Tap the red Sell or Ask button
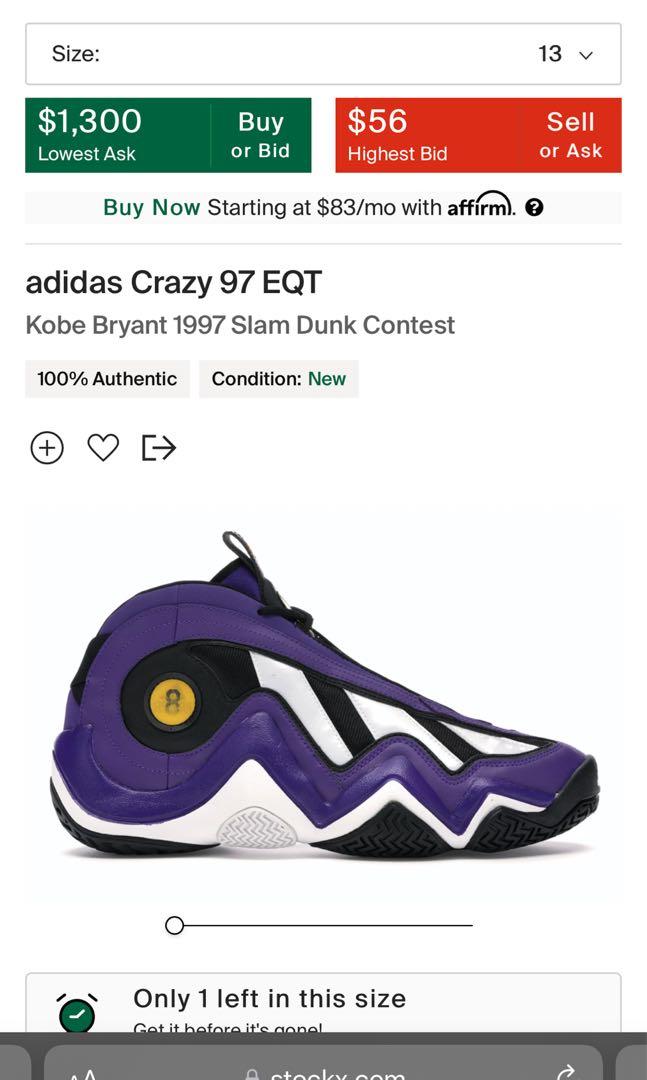This screenshot has height=1080, width=647. (570, 135)
